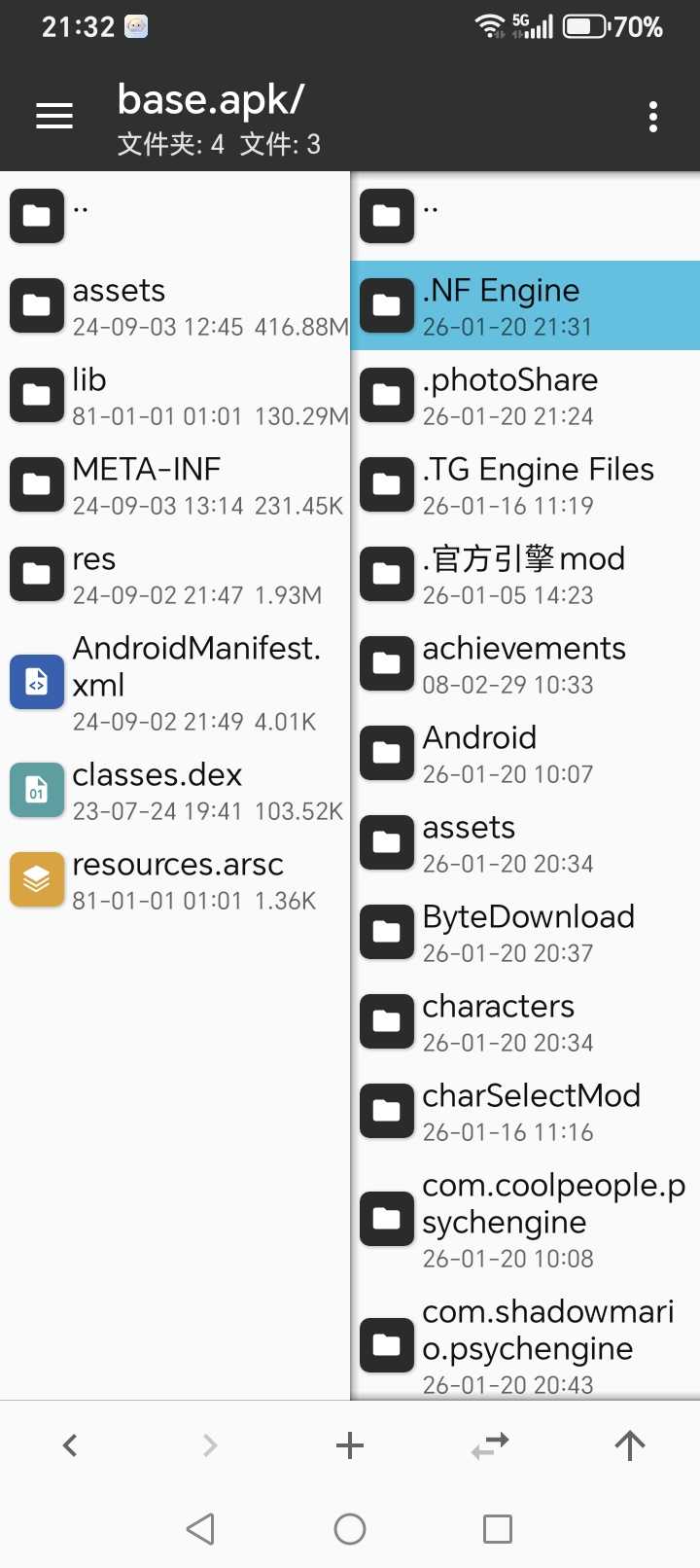Open the .NF Engine folder
Viewport: 700px width, 1568px height.
tap(525, 305)
